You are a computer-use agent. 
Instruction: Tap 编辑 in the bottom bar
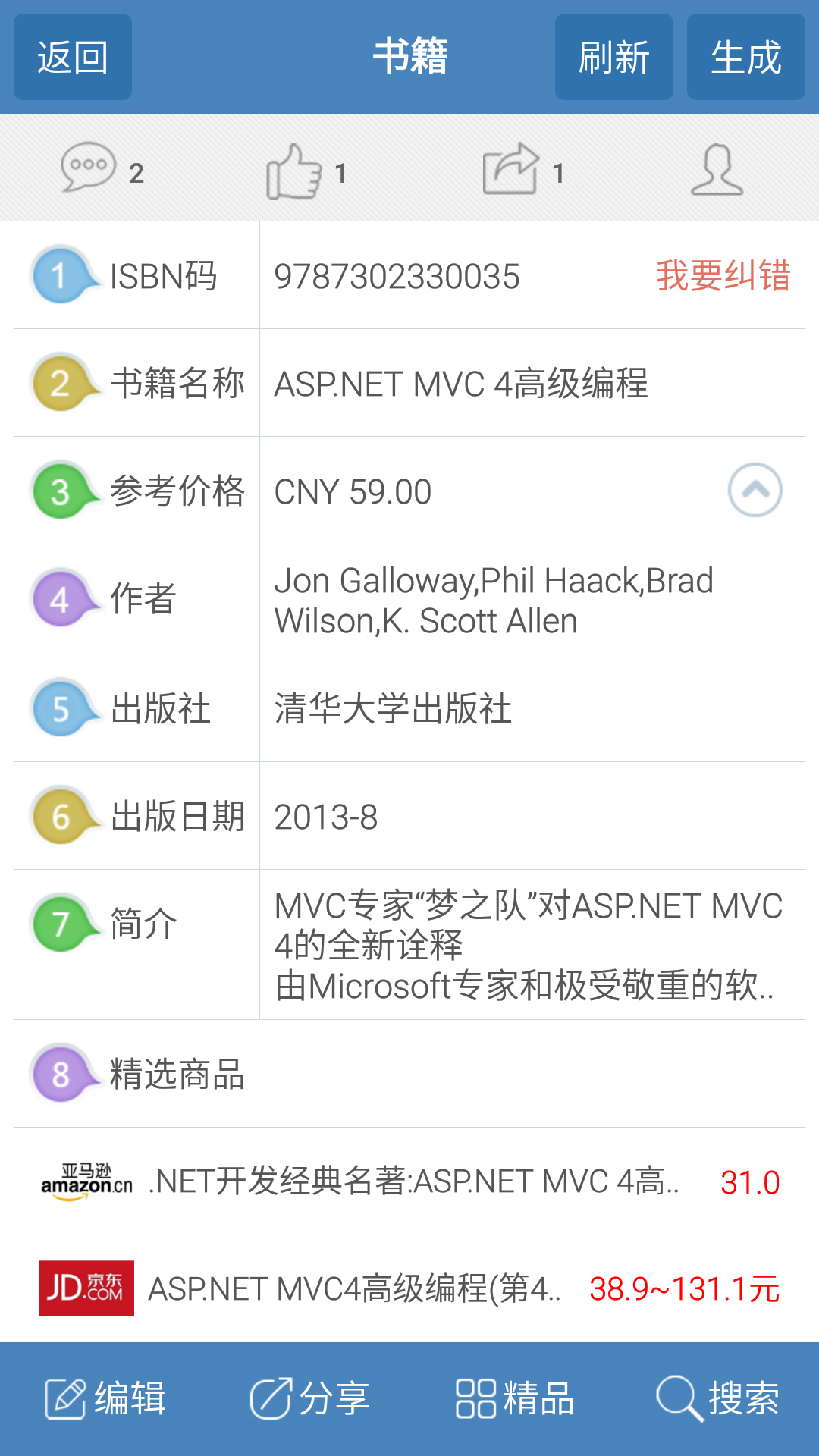(106, 1398)
